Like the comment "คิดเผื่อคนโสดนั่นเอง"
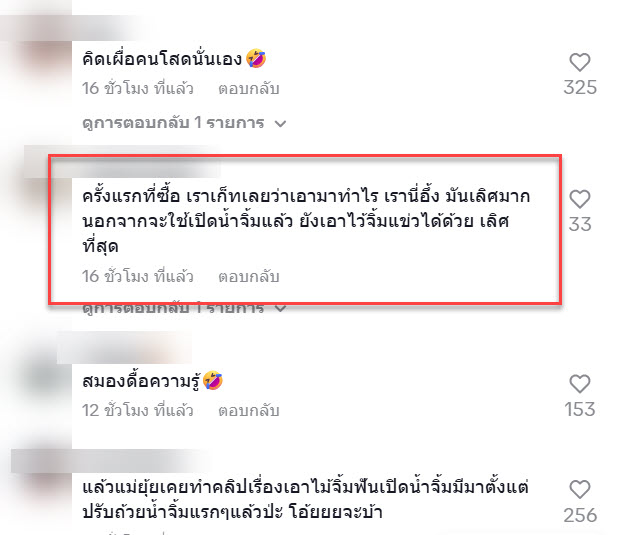 tap(580, 62)
